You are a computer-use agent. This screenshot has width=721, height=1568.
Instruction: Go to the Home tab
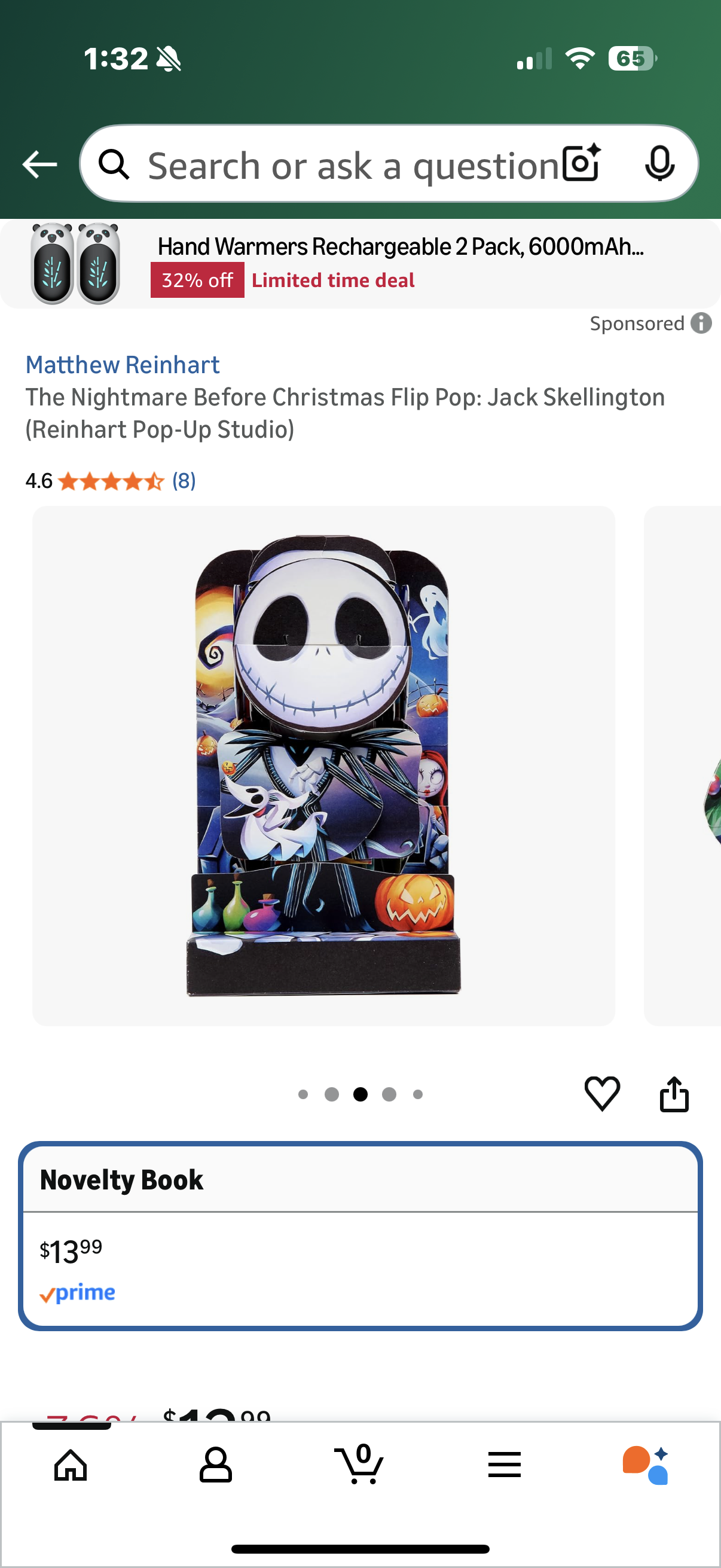click(71, 1464)
